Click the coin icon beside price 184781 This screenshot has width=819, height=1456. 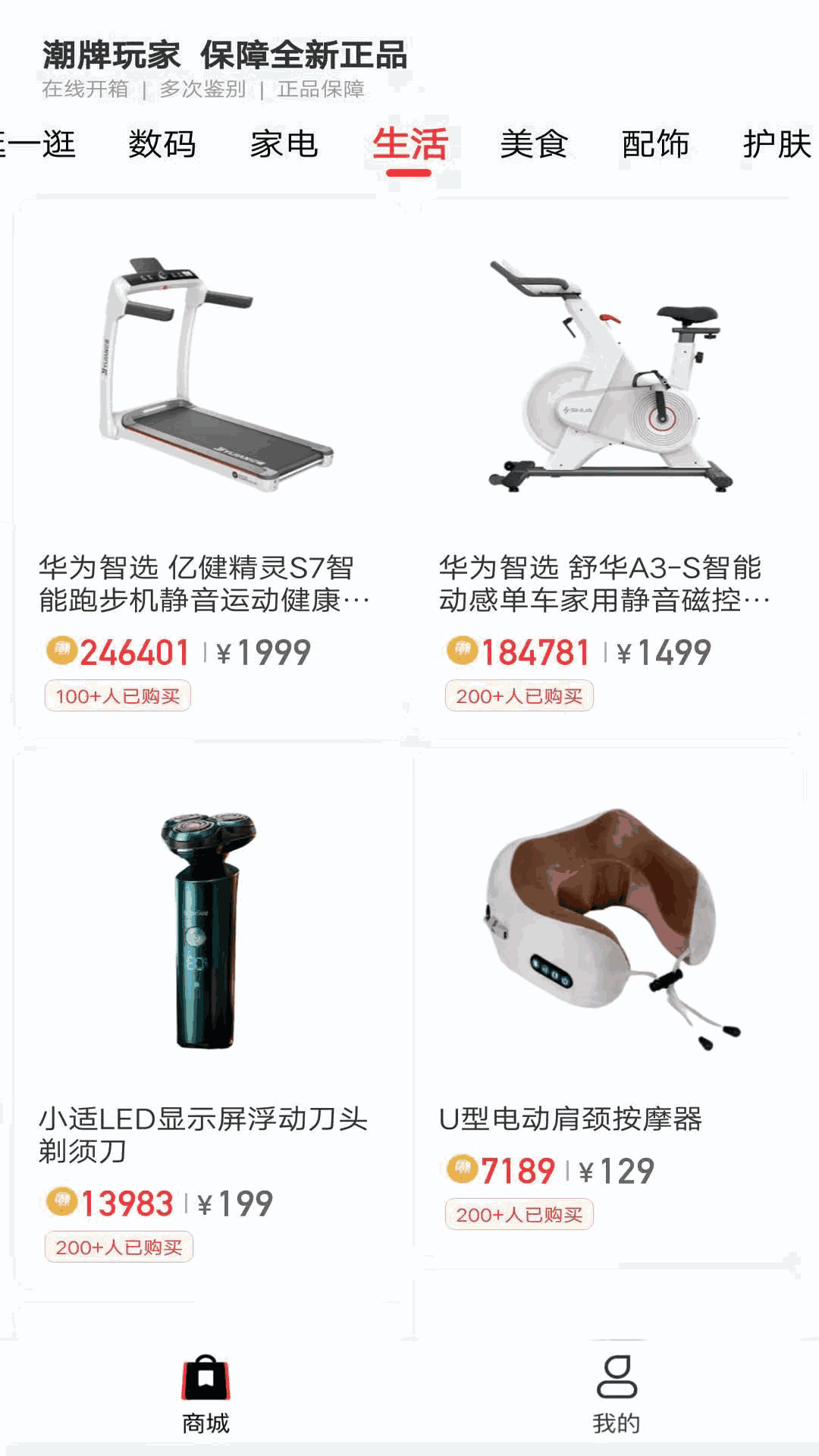point(463,650)
